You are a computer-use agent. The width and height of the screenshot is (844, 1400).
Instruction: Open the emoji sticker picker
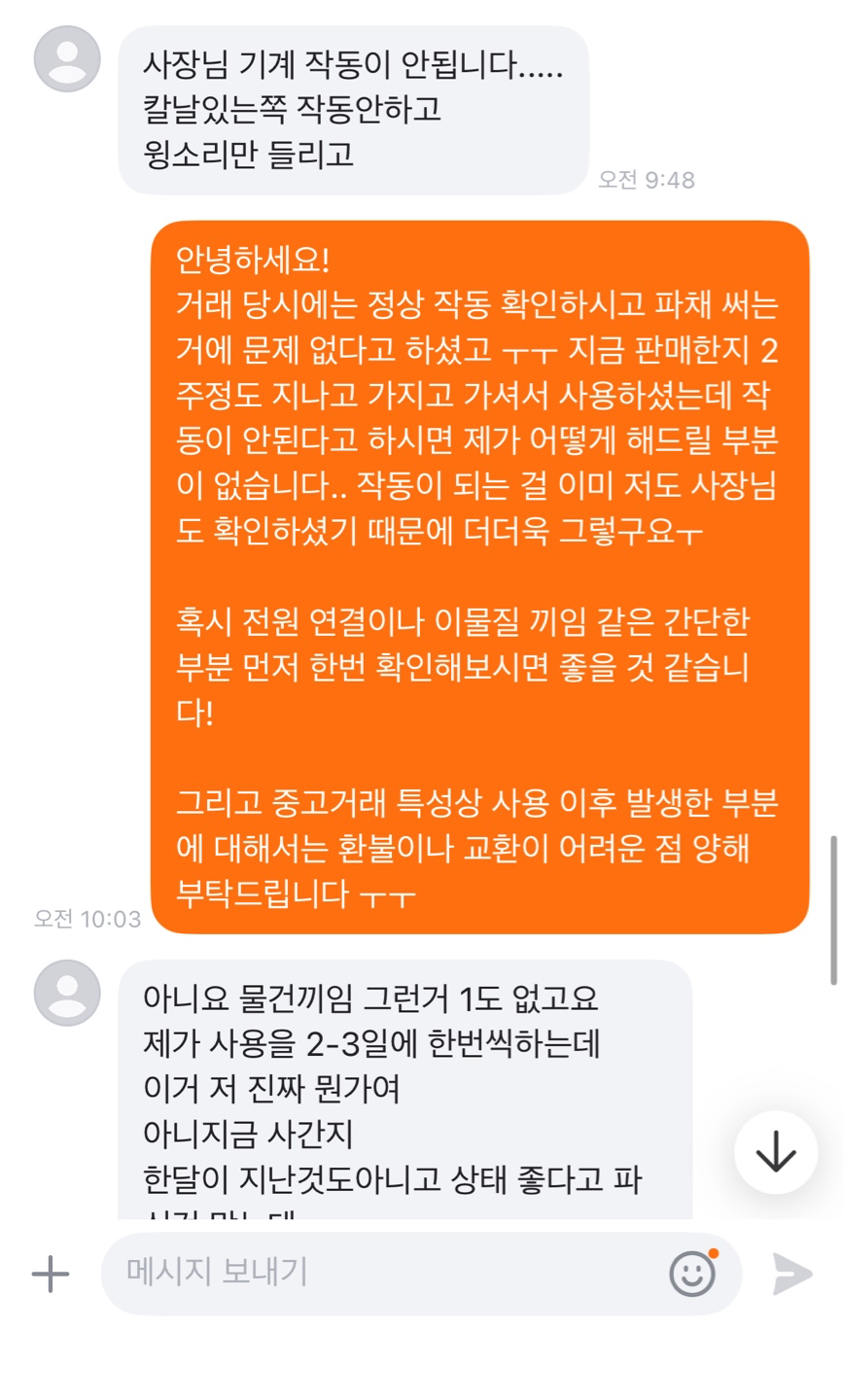pyautogui.click(x=692, y=1274)
